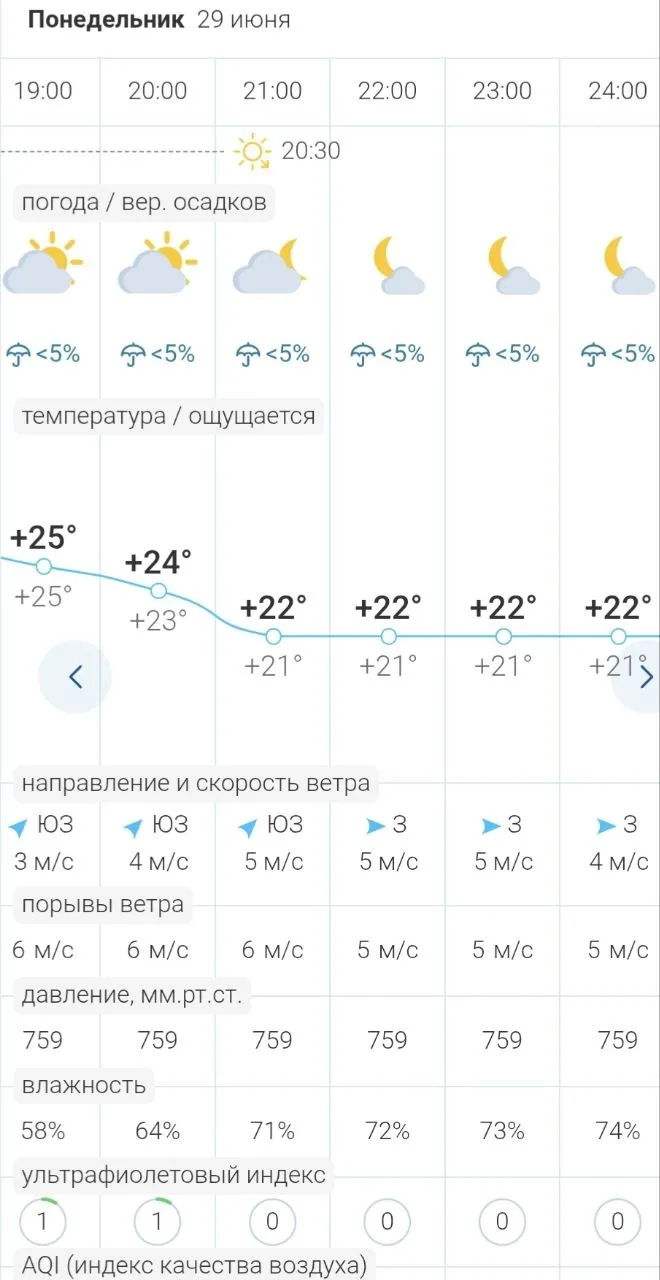Image resolution: width=660 pixels, height=1280 pixels.
Task: Tap the right arrow to show later hours
Action: (x=638, y=677)
